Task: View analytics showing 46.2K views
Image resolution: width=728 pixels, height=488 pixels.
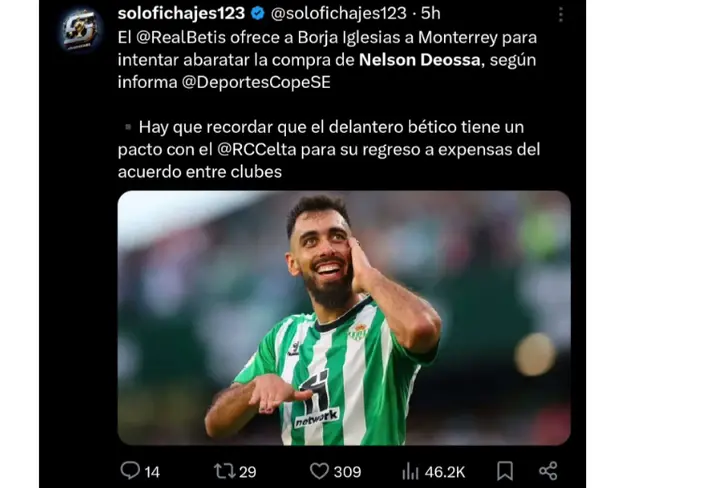Action: coord(411,471)
